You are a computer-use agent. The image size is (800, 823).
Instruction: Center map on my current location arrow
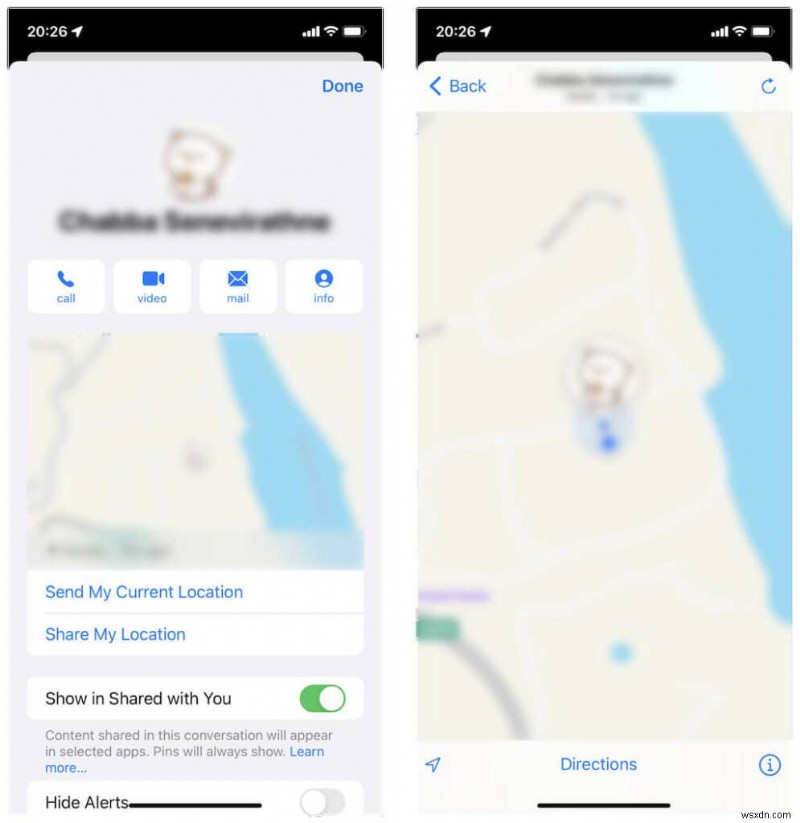[x=433, y=764]
